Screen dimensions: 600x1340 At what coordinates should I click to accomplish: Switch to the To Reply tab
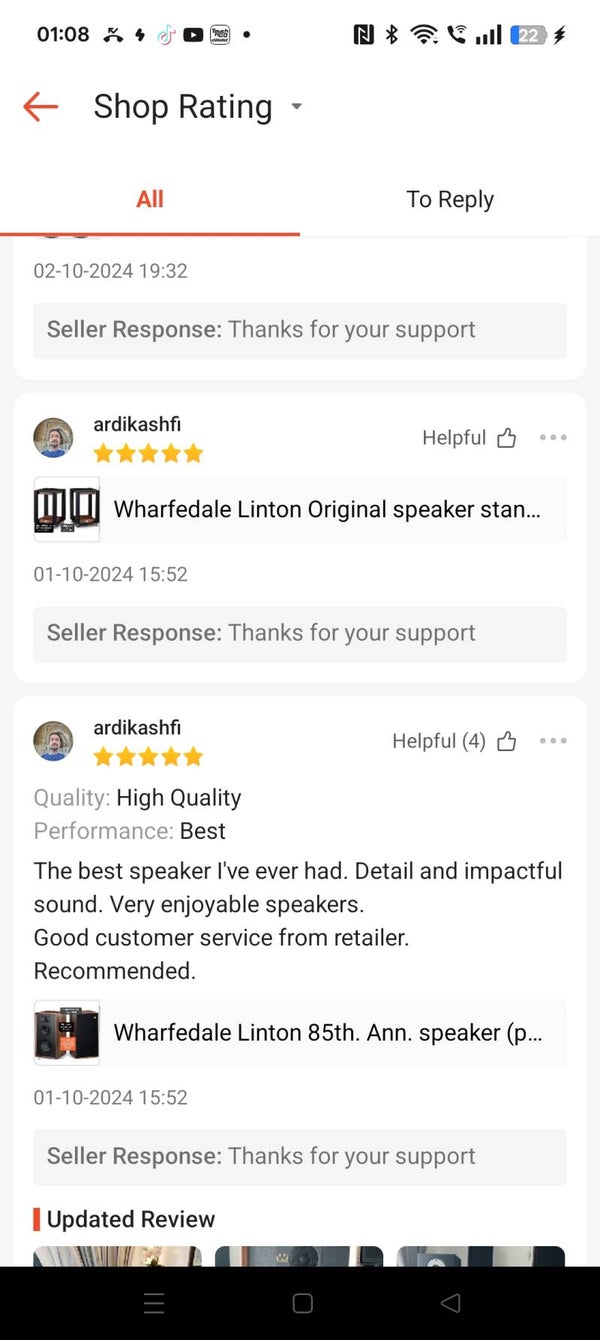[x=450, y=199]
